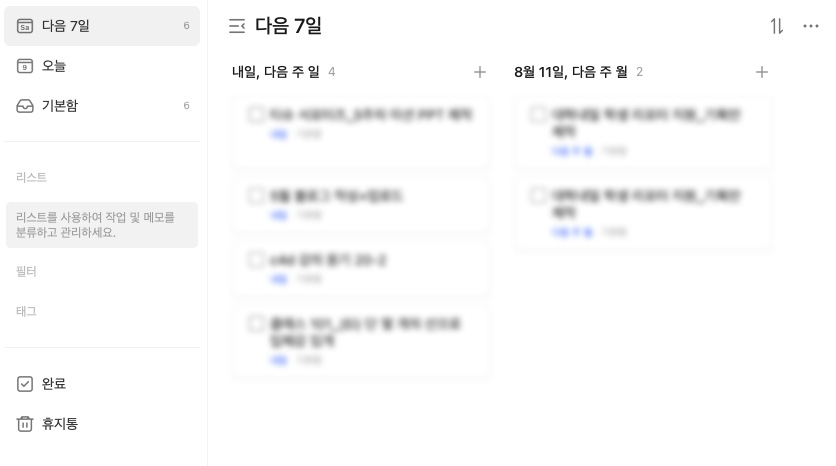The width and height of the screenshot is (836, 466).
Task: Add task to 내일, 다음 주 일
Action: [480, 72]
